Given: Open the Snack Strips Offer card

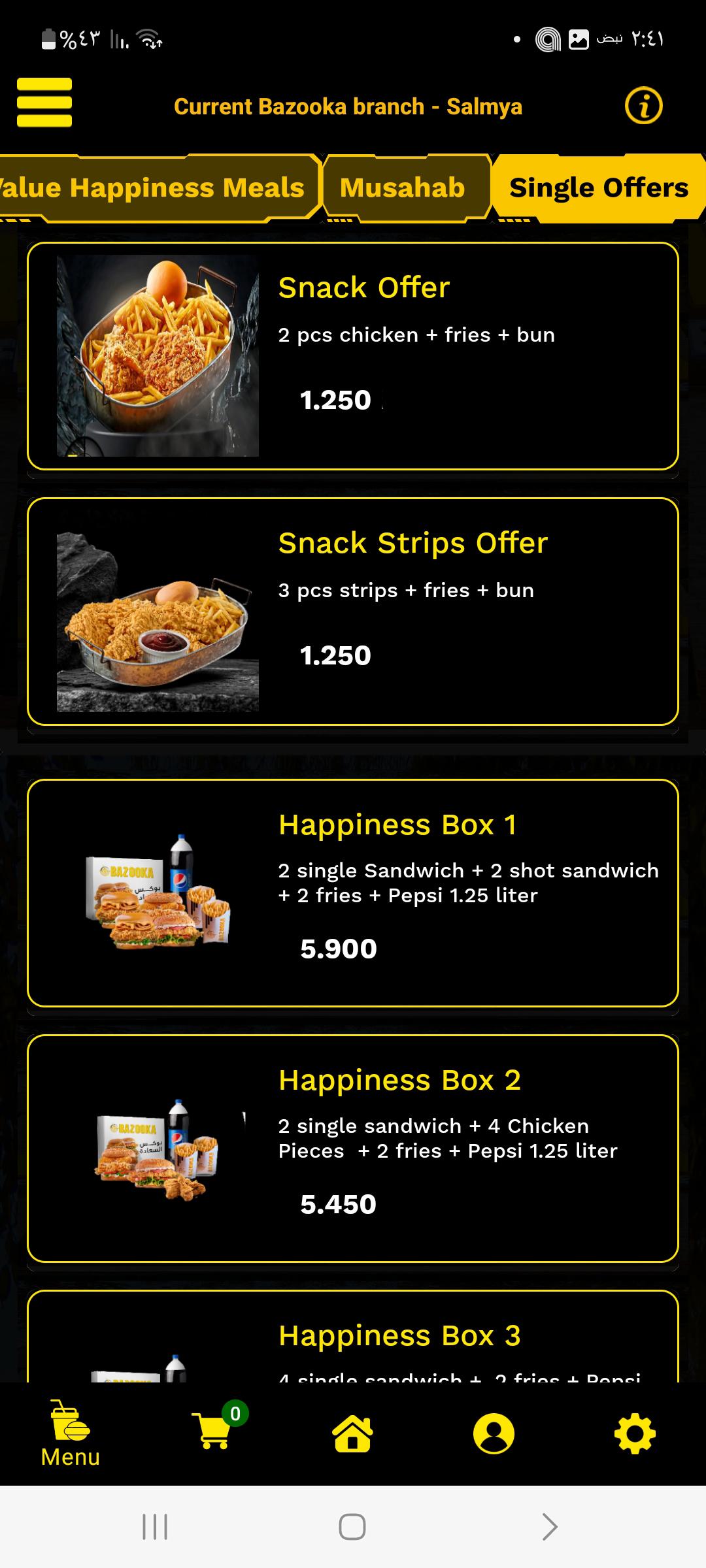Looking at the screenshot, I should click(353, 612).
